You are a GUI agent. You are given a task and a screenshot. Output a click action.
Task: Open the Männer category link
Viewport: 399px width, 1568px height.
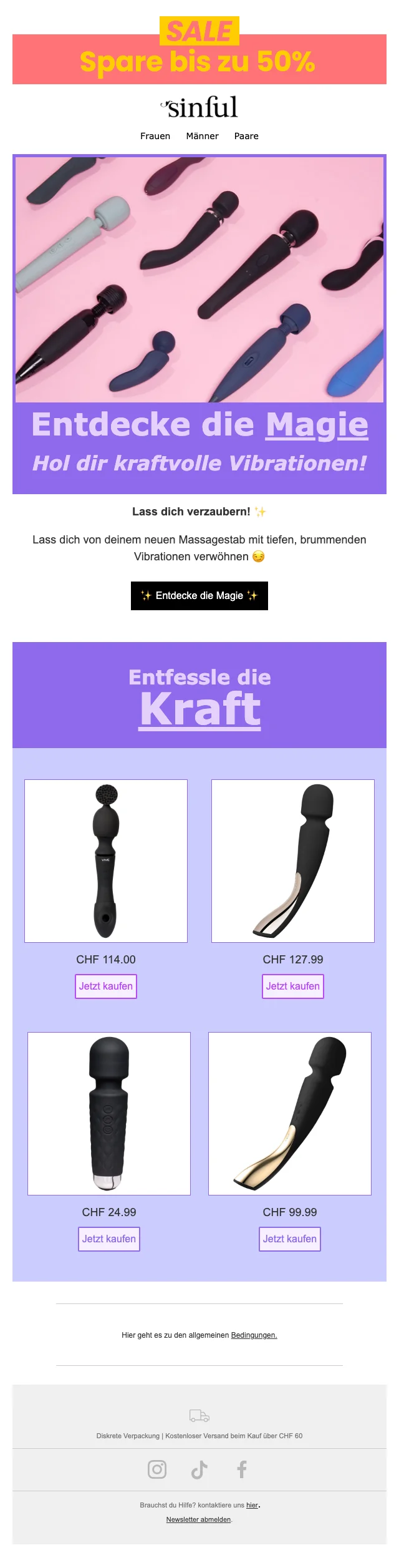tap(202, 136)
